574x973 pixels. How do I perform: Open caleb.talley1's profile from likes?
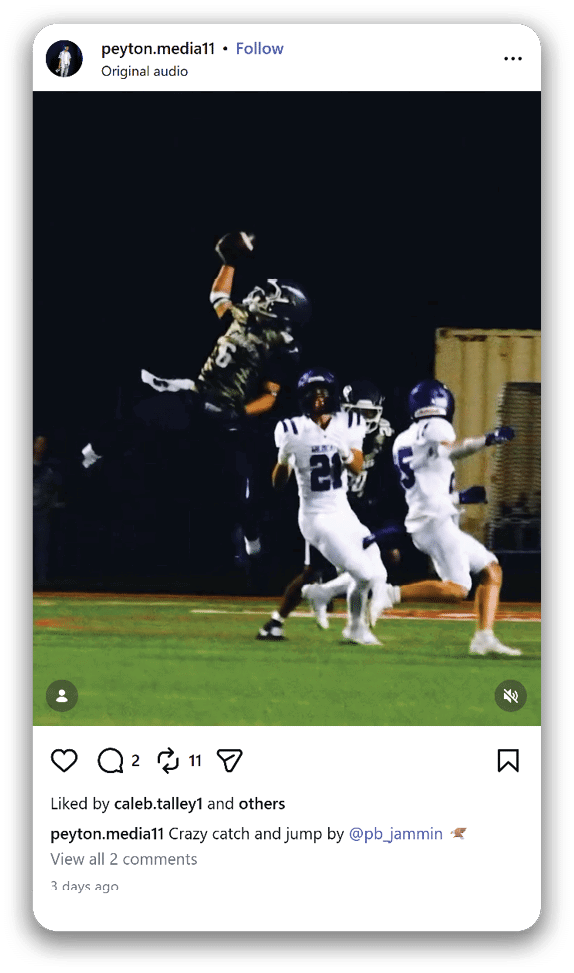tap(158, 804)
